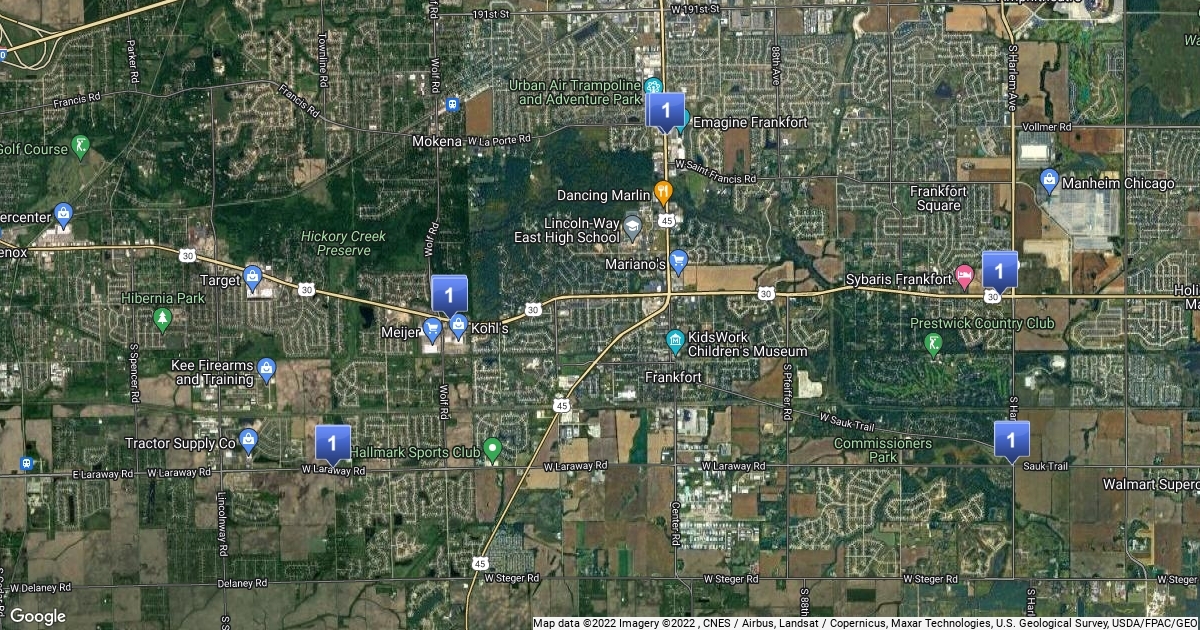1200x630 pixels.
Task: Open the Google logo link
Action: point(38,616)
